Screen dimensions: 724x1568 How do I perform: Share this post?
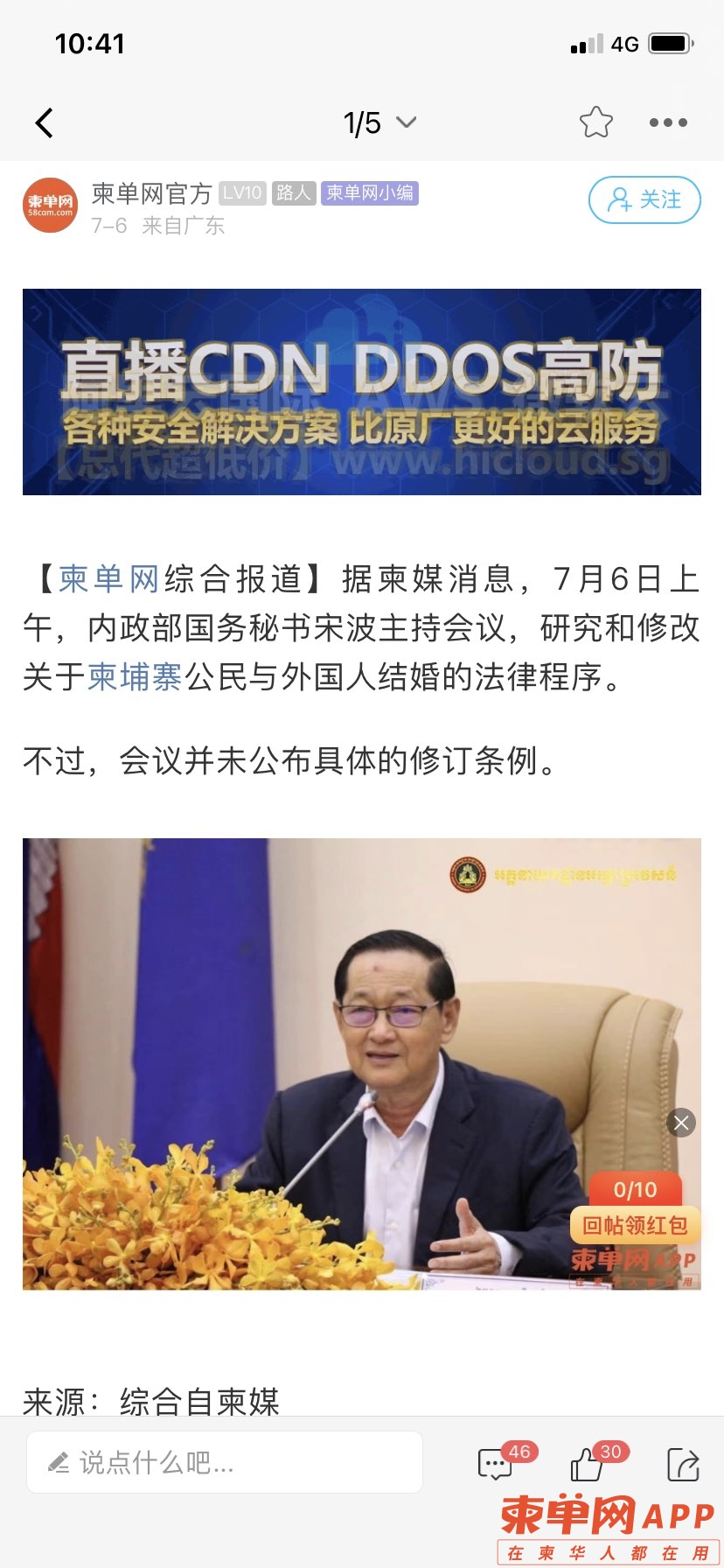click(683, 1464)
